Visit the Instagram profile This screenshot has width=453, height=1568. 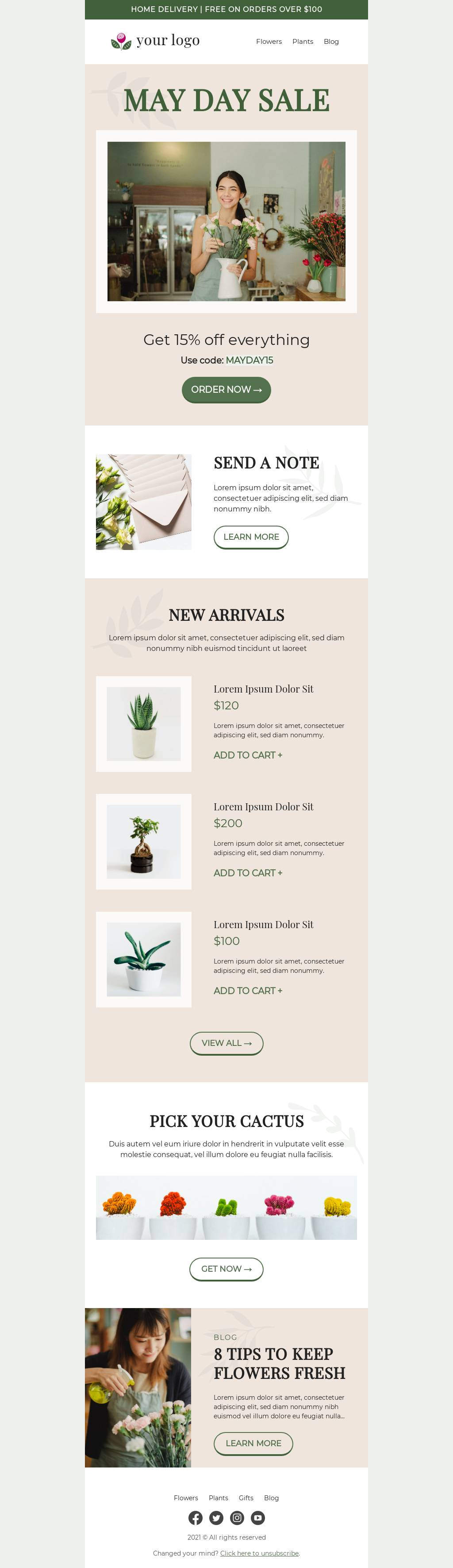click(237, 1518)
